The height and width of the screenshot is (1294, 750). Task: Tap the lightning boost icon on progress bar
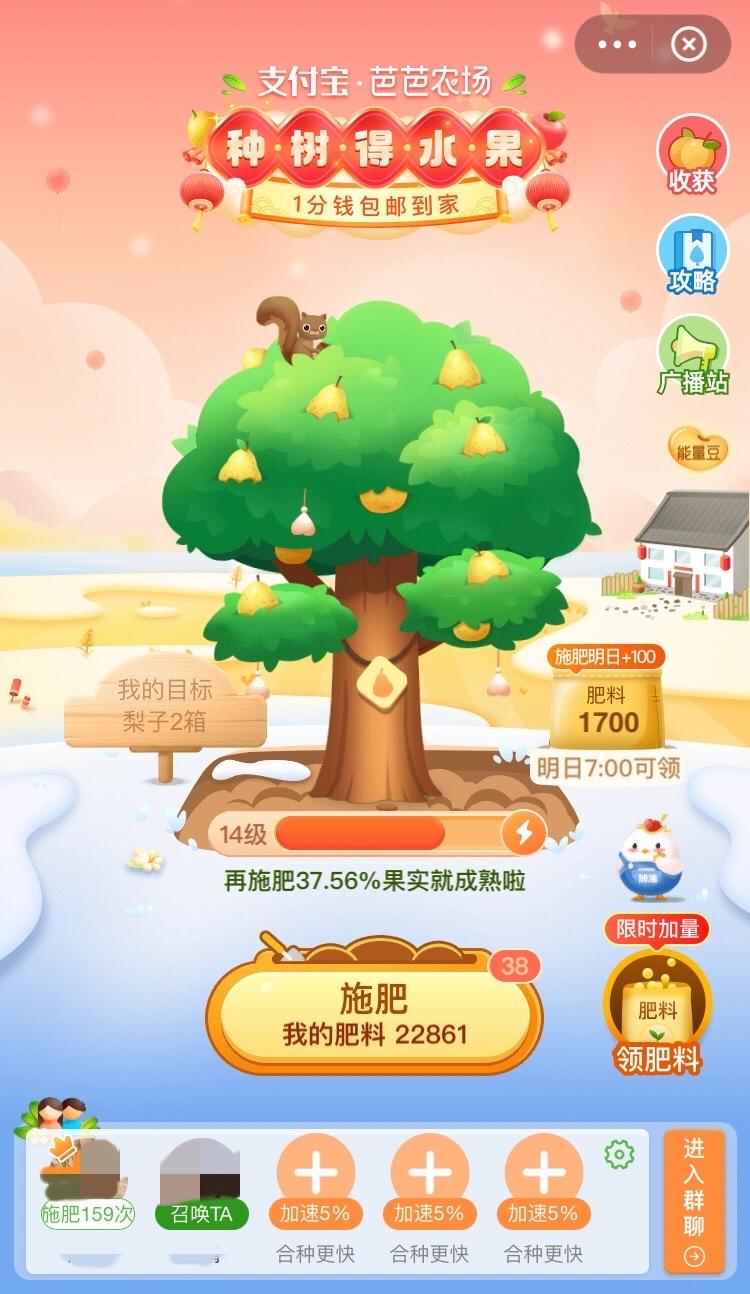point(523,832)
